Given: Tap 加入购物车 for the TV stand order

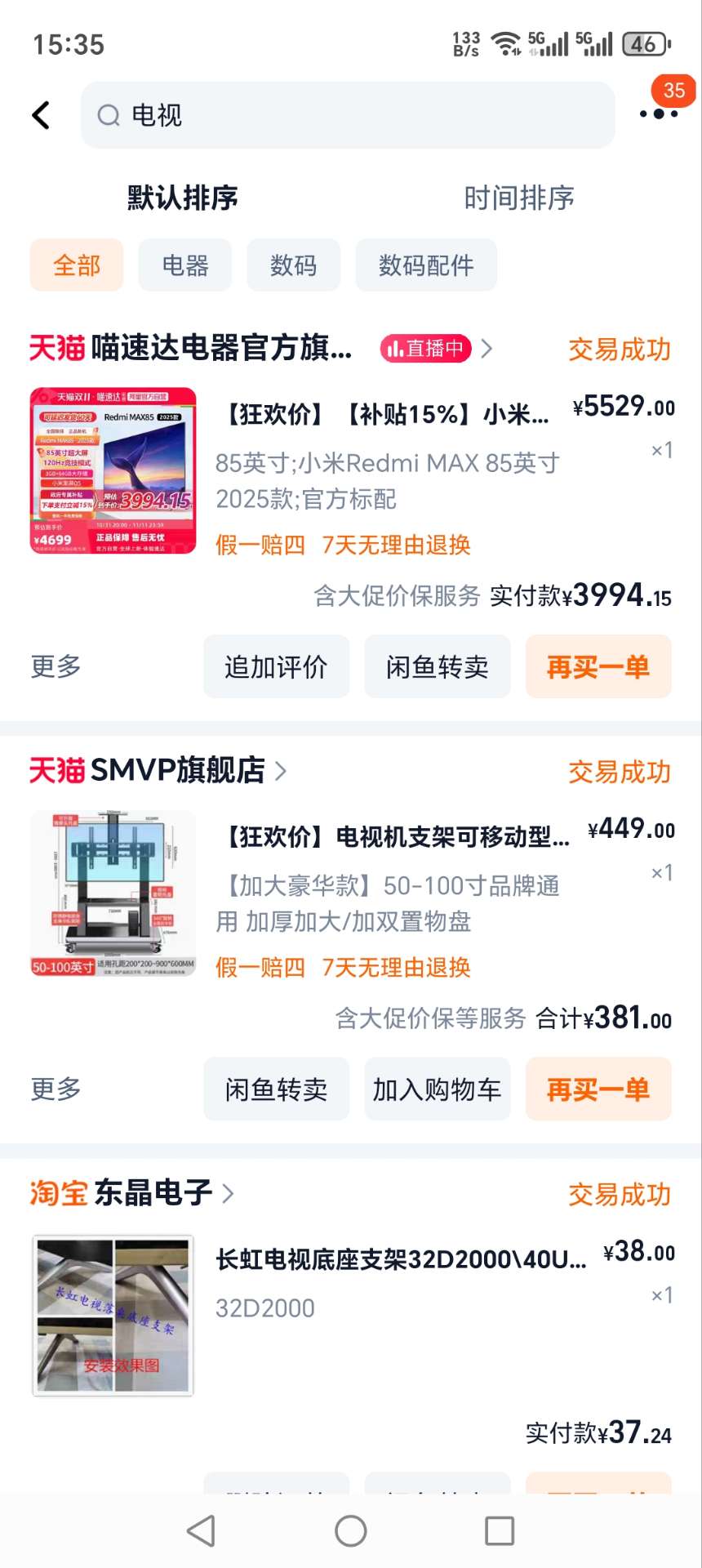Looking at the screenshot, I should (x=437, y=1089).
